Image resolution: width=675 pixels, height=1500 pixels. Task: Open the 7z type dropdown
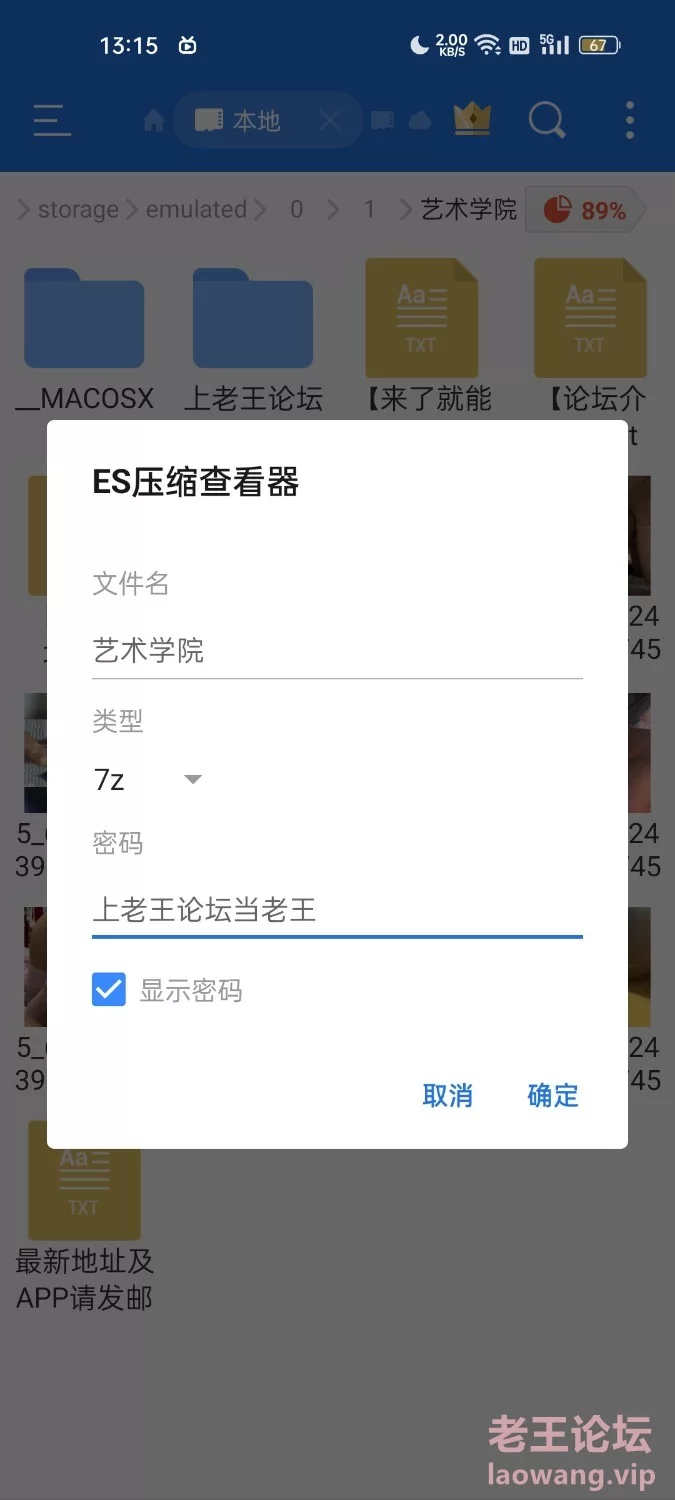[148, 780]
